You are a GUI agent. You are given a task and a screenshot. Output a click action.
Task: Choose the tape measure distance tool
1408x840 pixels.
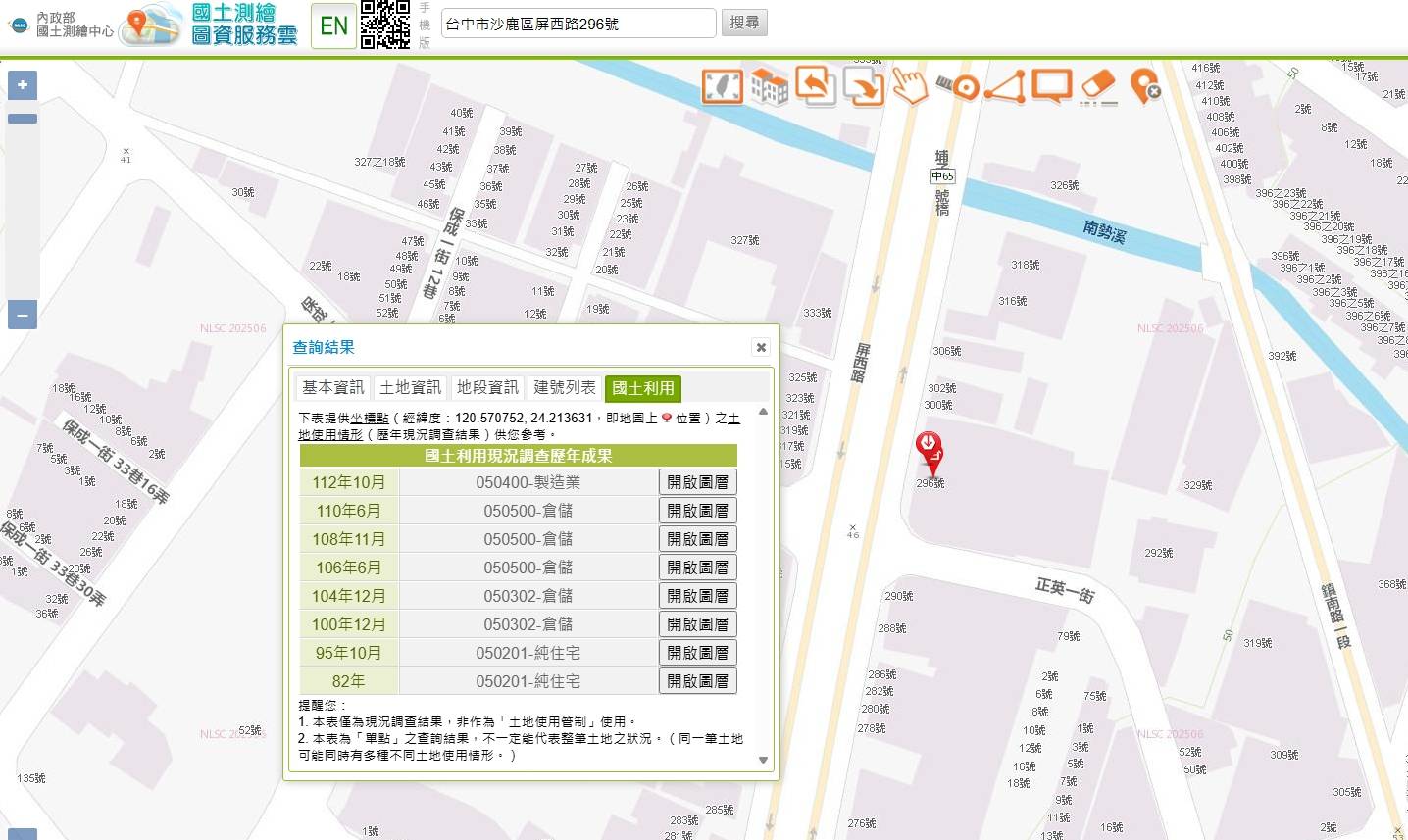pos(958,87)
